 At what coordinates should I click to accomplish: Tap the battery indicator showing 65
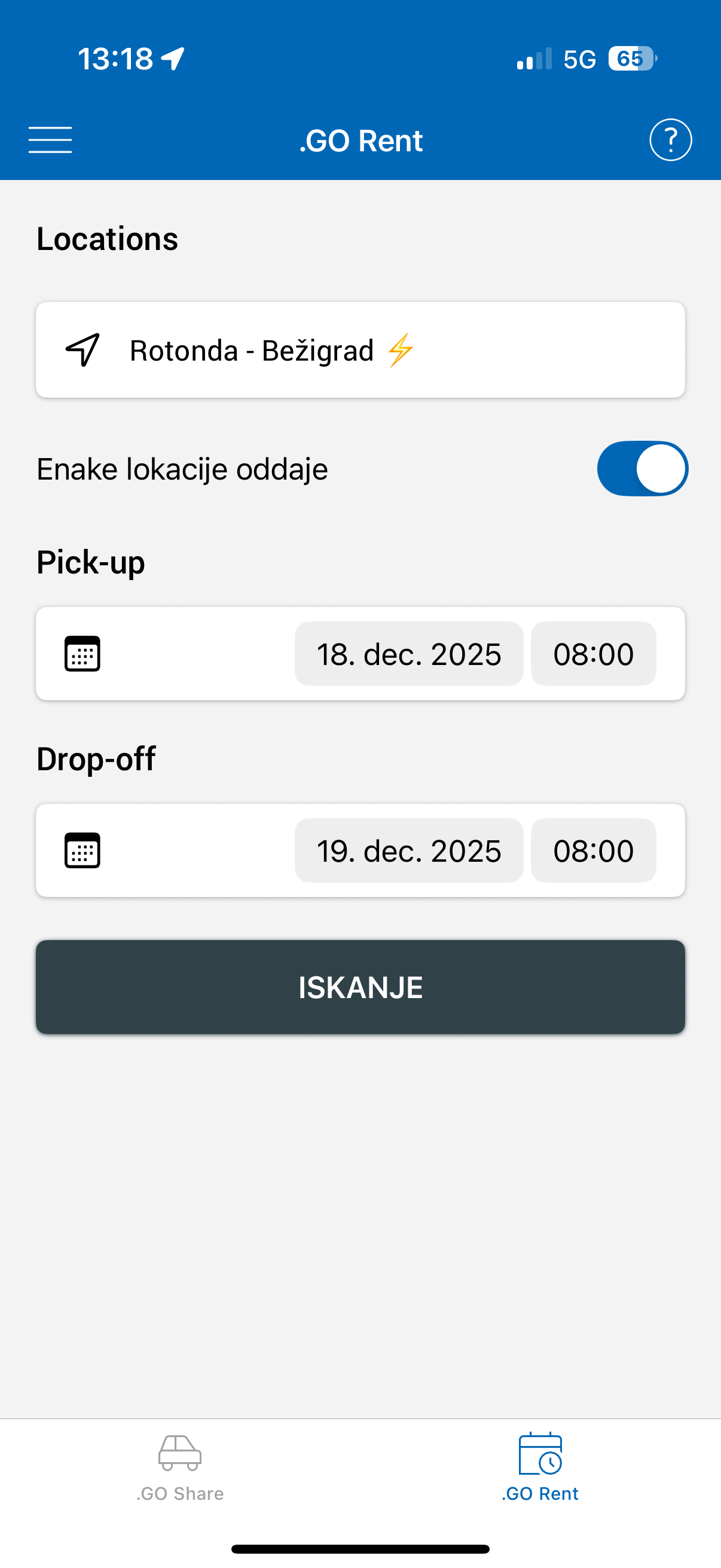(631, 58)
